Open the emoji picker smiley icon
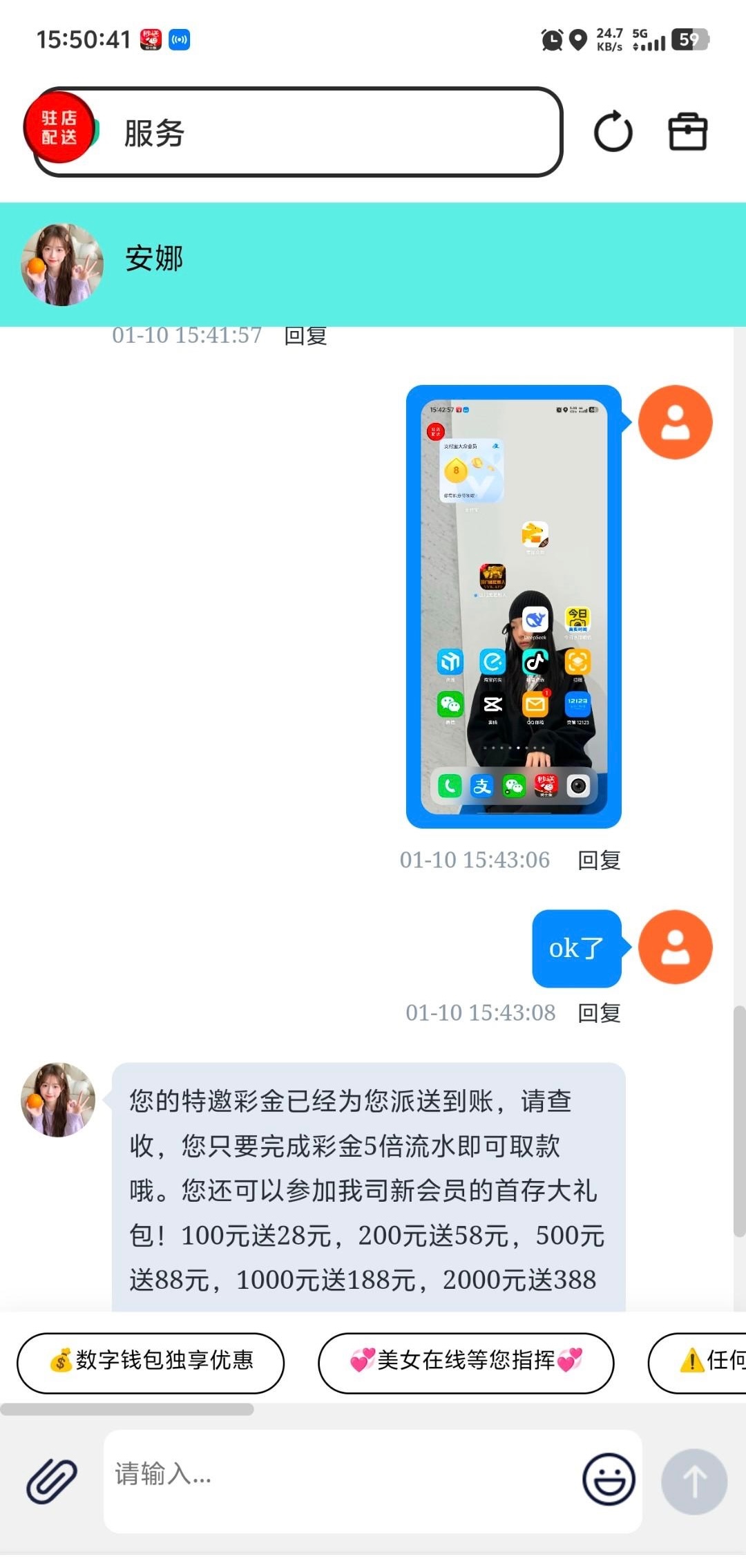Viewport: 746px width, 1568px height. pyautogui.click(x=609, y=1479)
